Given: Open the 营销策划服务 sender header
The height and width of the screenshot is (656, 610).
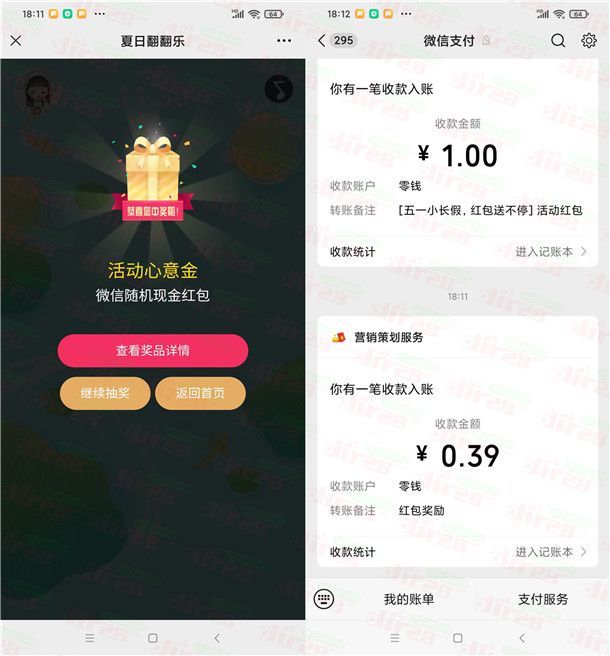Looking at the screenshot, I should pyautogui.click(x=380, y=337).
